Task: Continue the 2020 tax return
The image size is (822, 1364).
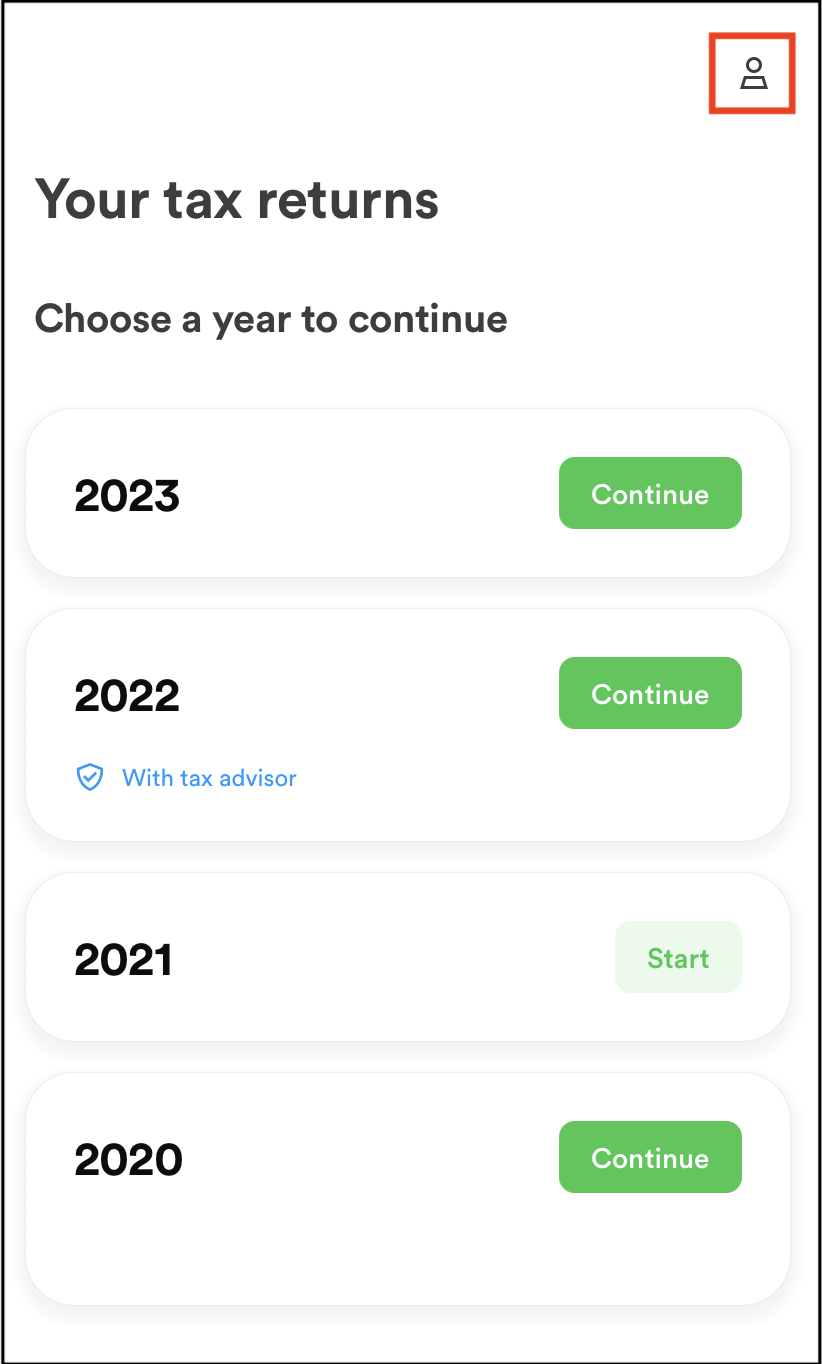Action: click(650, 1157)
